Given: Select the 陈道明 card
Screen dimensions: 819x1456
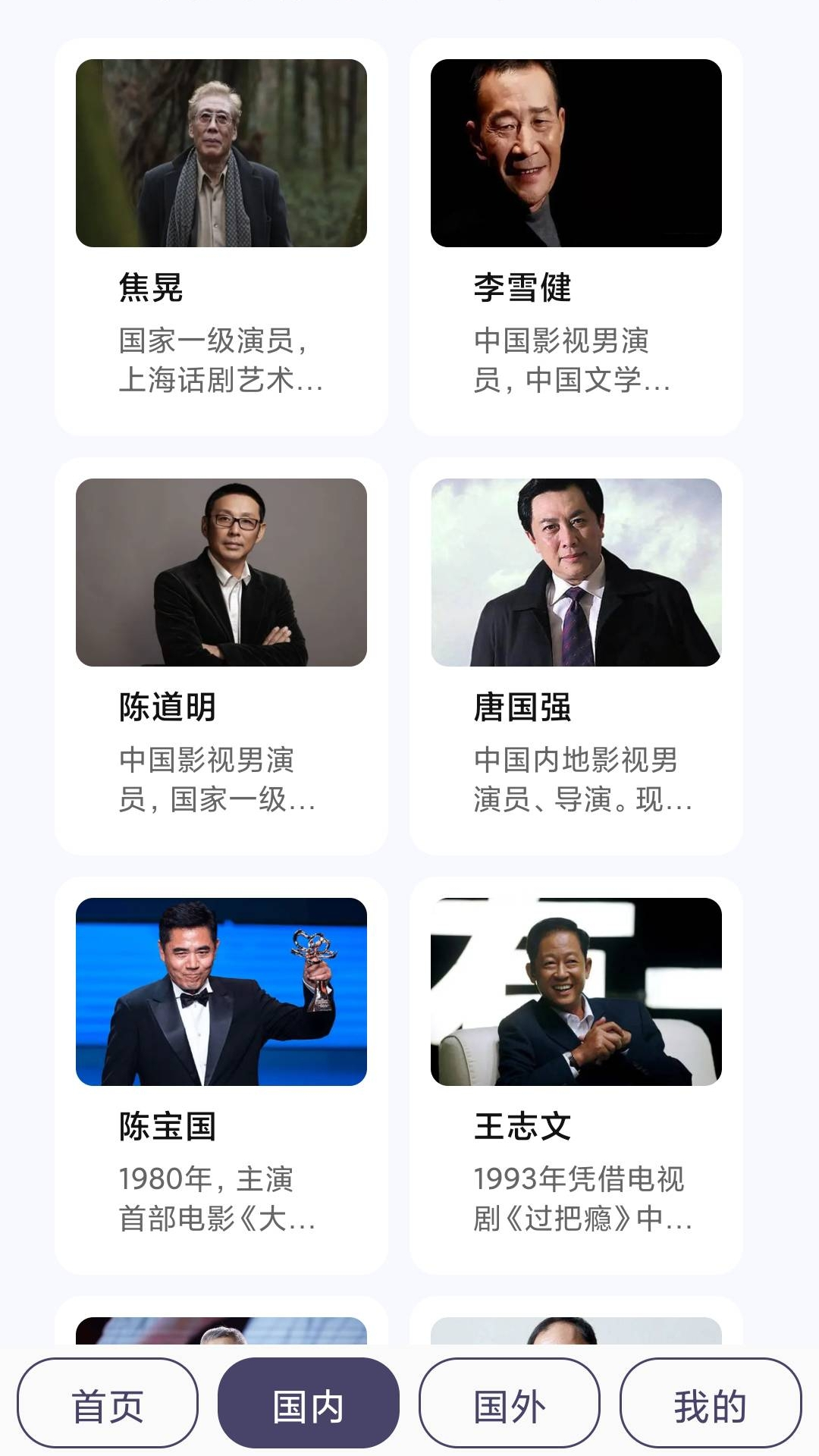Looking at the screenshot, I should click(221, 656).
